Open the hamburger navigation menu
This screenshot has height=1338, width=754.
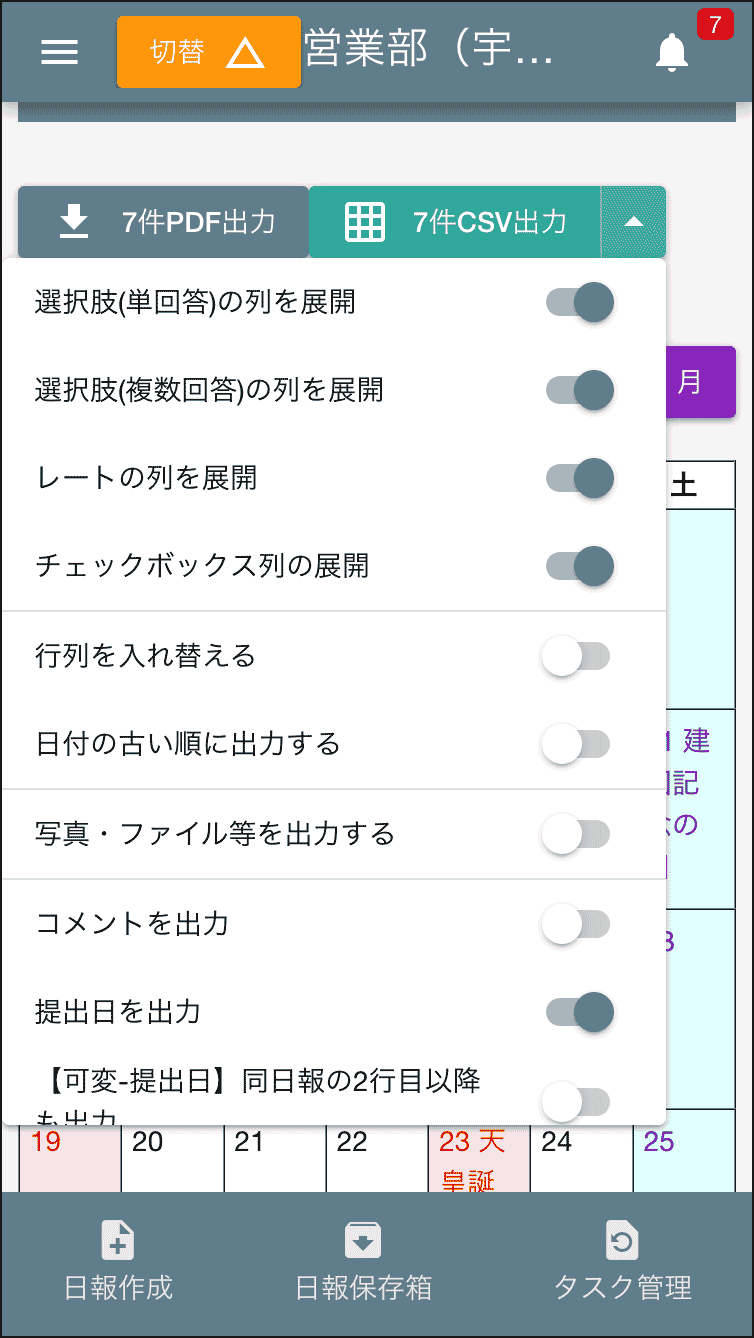59,52
